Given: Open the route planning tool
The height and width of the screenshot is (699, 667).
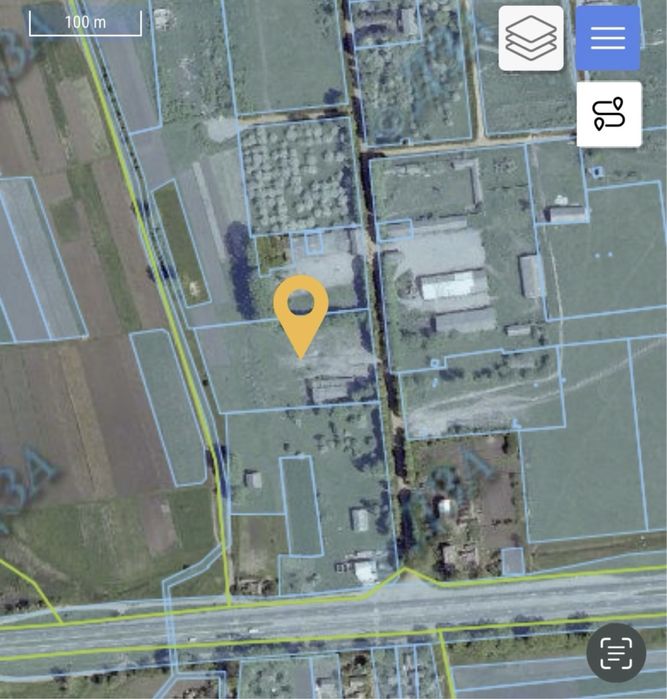Looking at the screenshot, I should [609, 114].
